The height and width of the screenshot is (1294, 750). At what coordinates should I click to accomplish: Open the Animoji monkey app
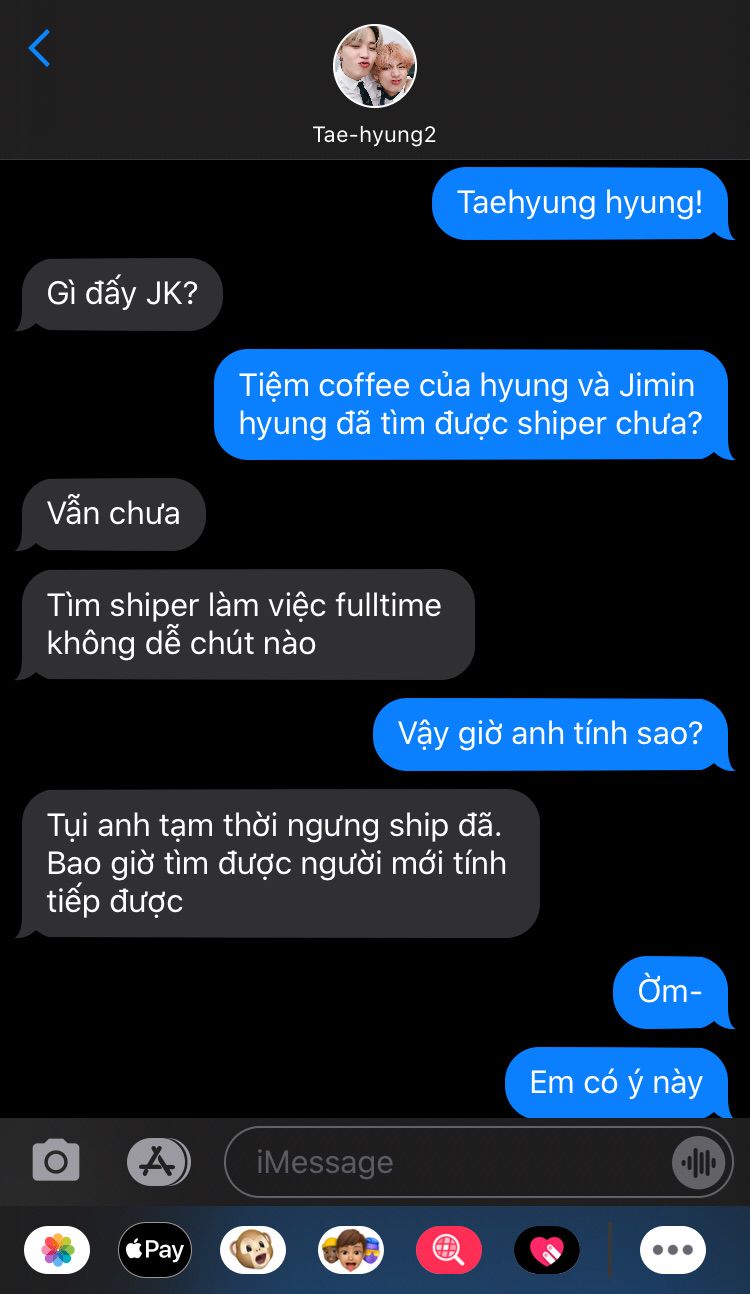253,1250
